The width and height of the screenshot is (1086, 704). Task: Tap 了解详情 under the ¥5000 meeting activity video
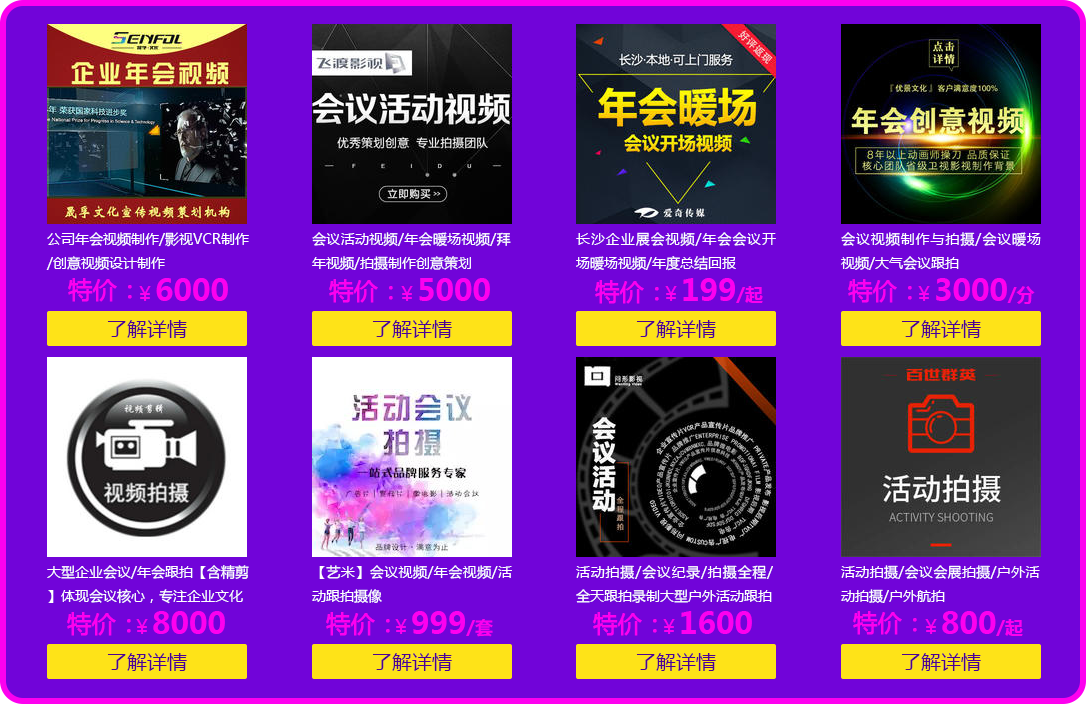[411, 329]
